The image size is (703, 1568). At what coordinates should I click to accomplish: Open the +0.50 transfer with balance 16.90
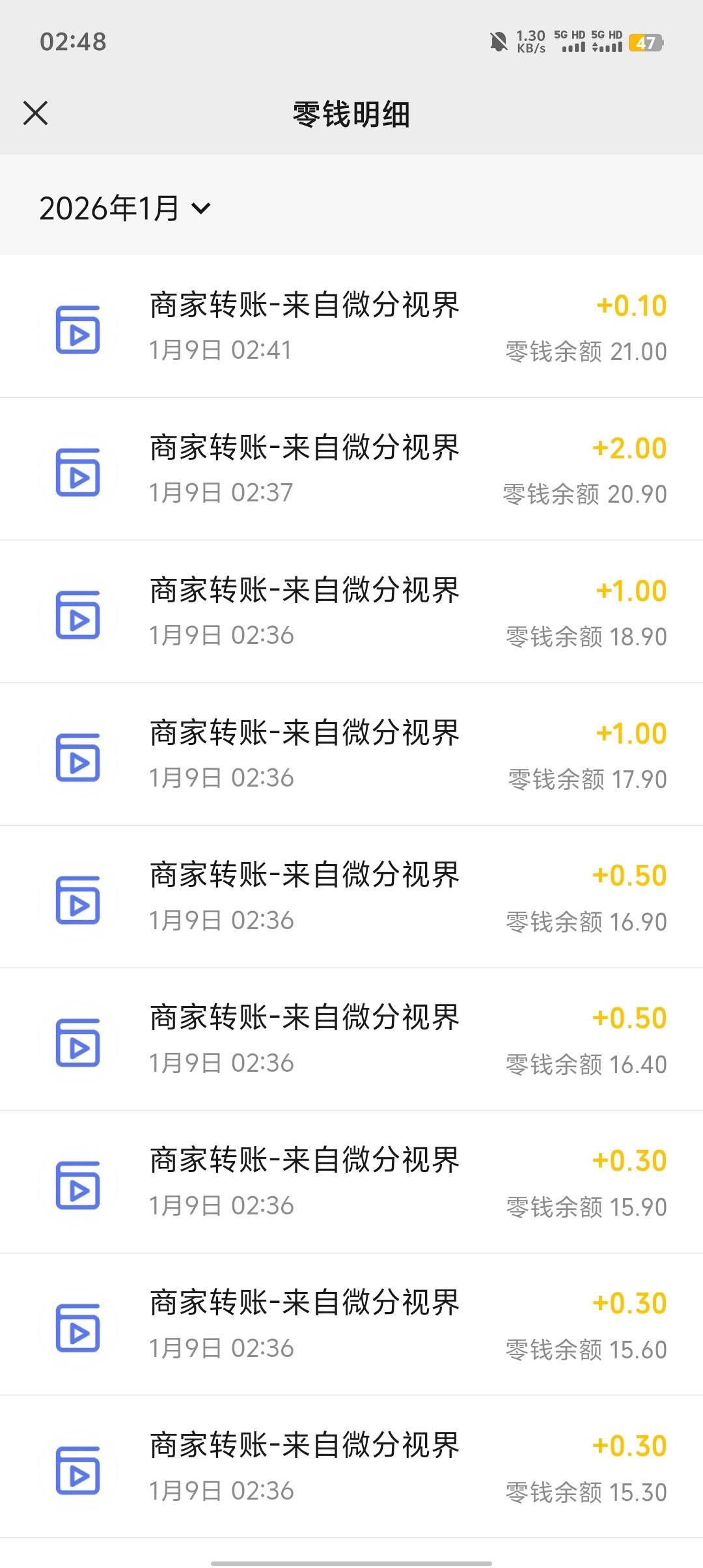pos(351,897)
